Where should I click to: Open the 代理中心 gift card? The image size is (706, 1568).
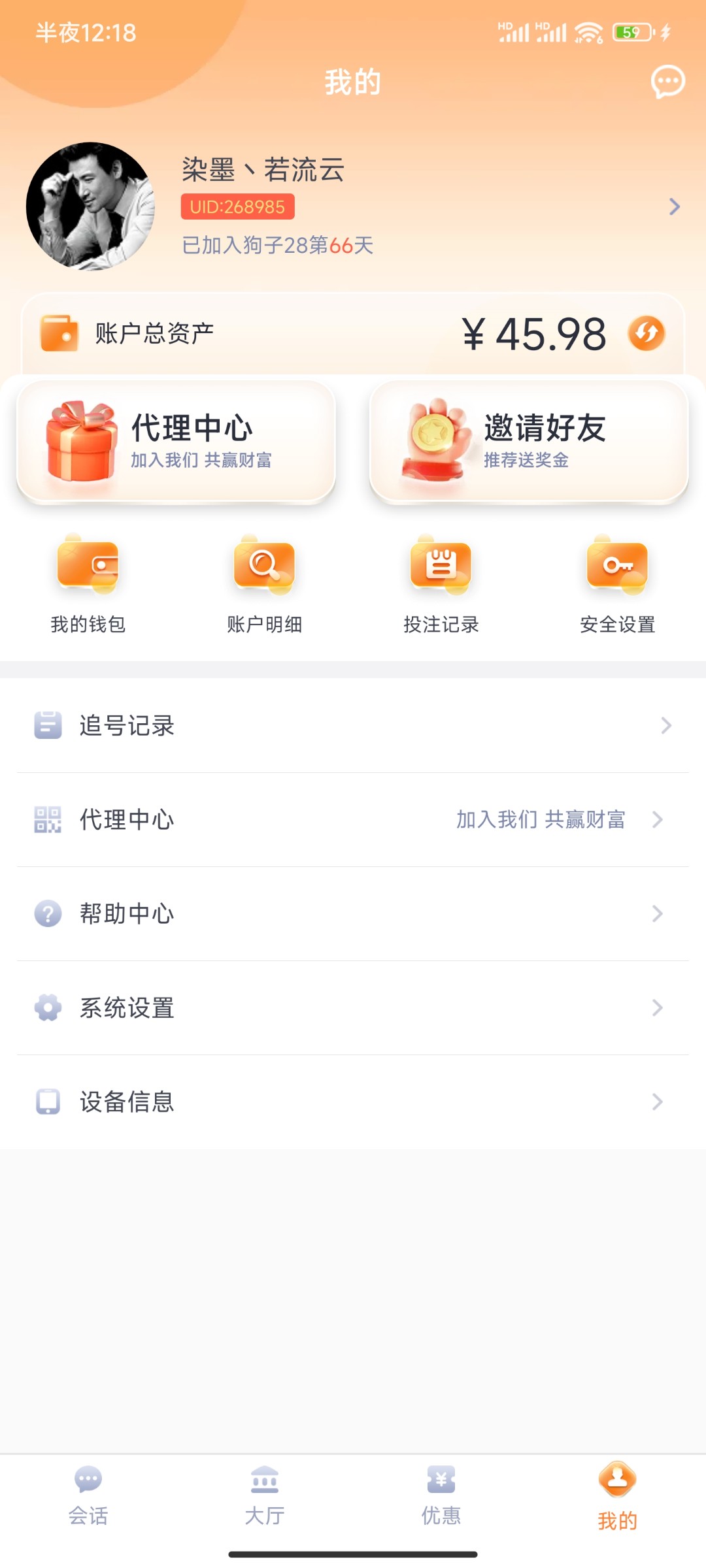(176, 441)
